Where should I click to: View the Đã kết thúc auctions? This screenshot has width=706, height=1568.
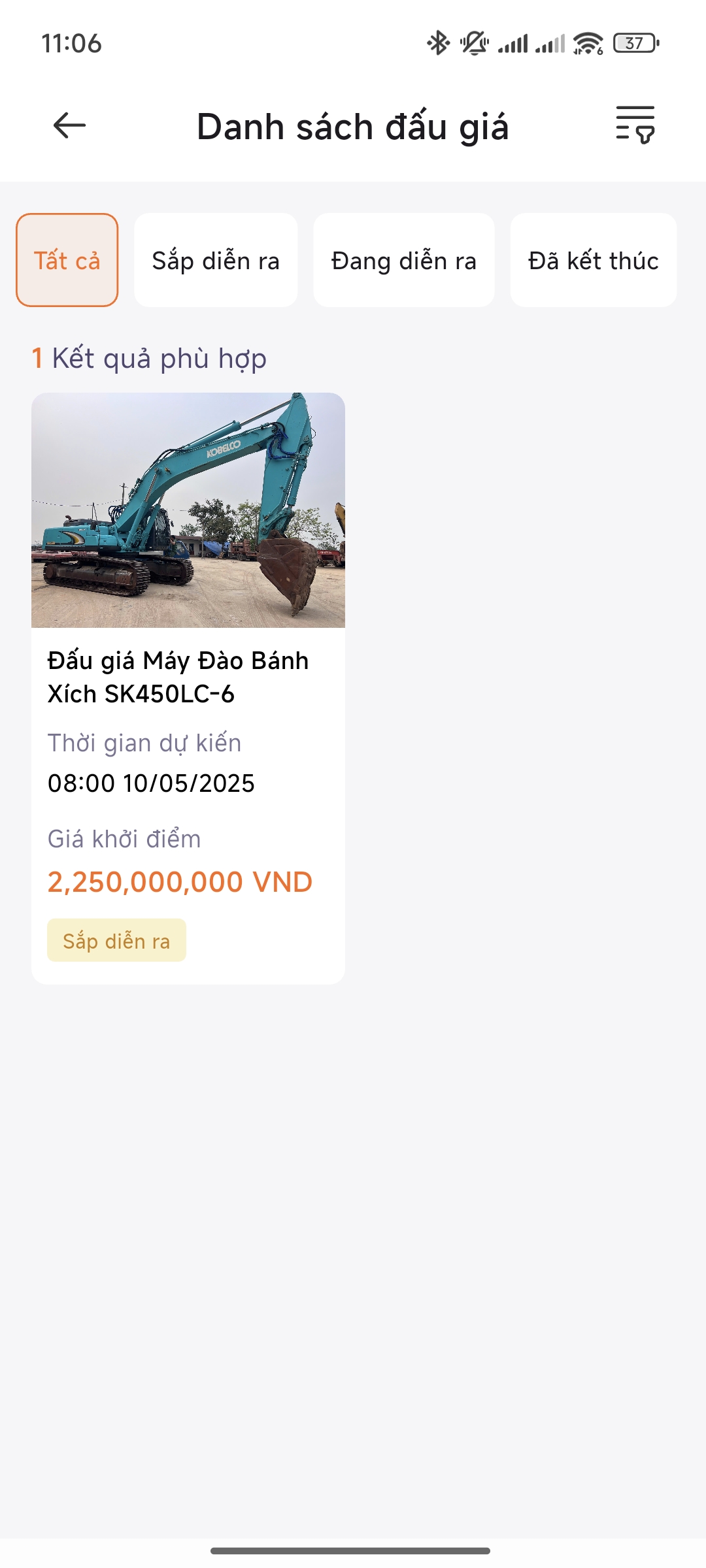594,260
